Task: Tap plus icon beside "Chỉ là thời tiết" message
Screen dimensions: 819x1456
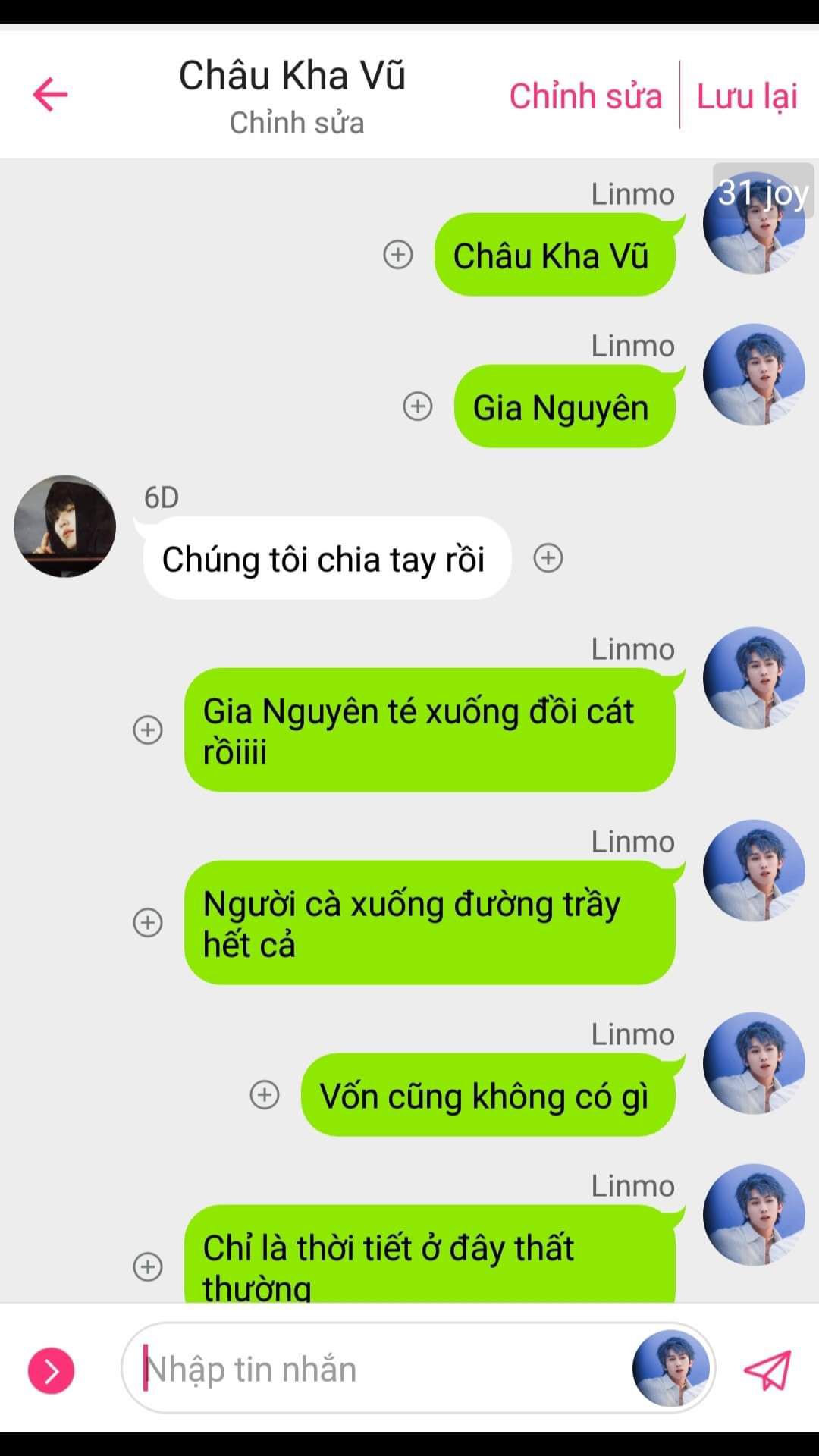Action: tap(148, 1266)
